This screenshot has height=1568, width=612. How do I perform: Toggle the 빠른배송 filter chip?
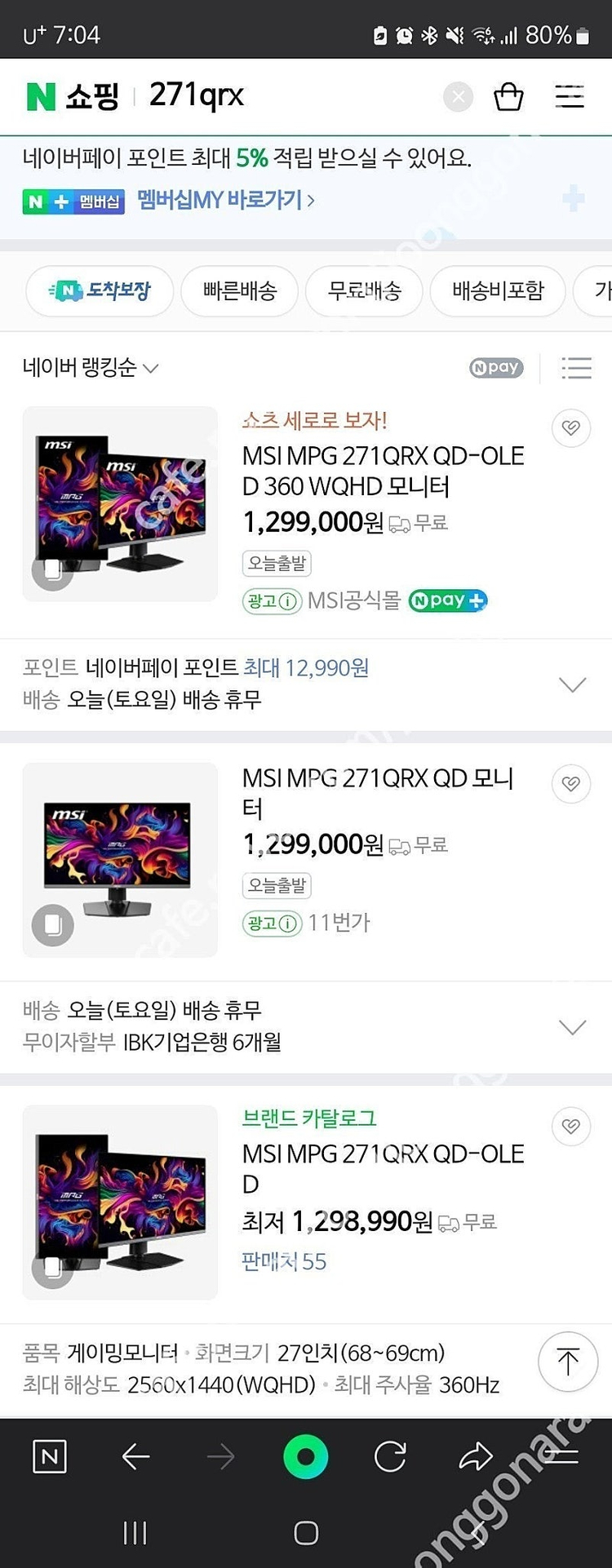click(239, 291)
